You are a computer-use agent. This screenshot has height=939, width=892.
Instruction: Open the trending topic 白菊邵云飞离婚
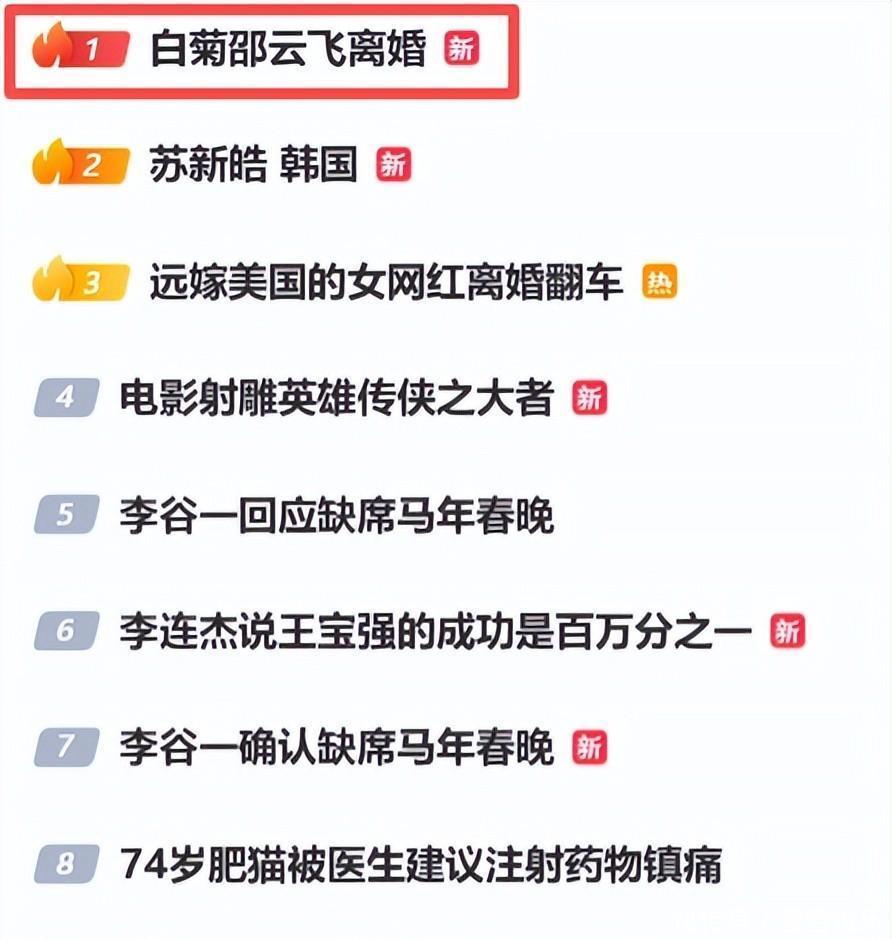288,49
